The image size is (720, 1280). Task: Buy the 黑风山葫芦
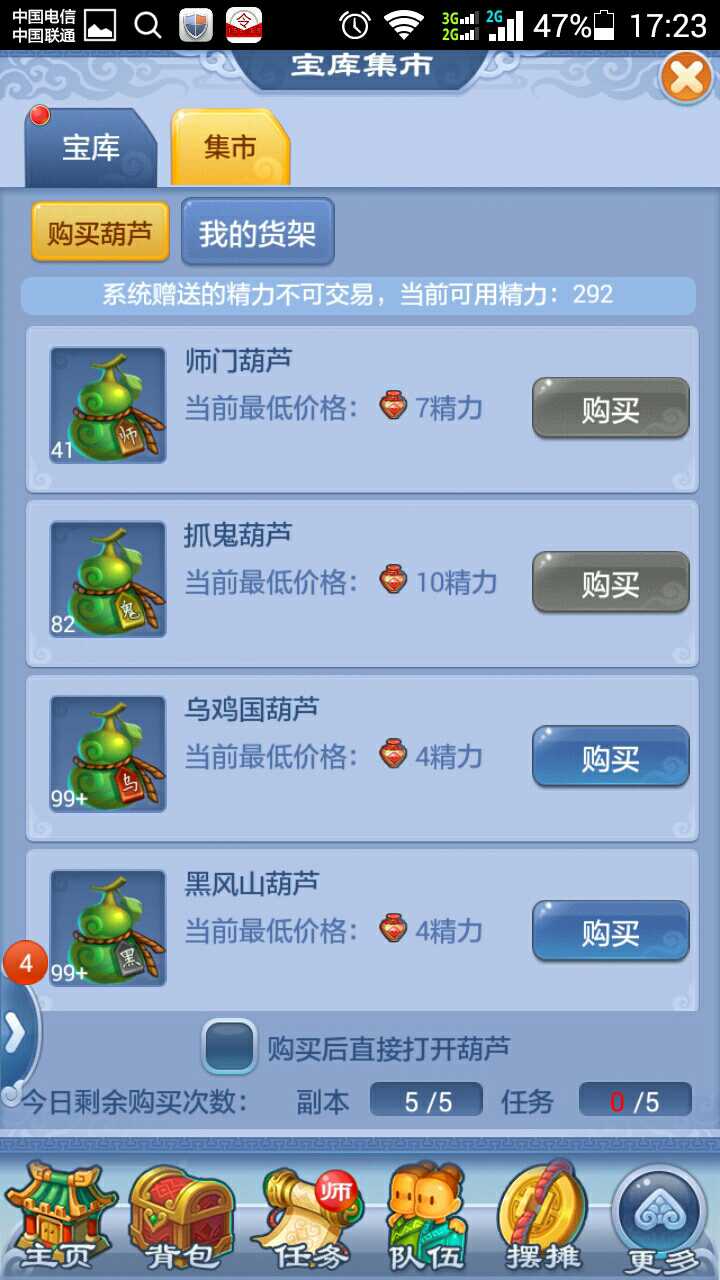pos(610,931)
